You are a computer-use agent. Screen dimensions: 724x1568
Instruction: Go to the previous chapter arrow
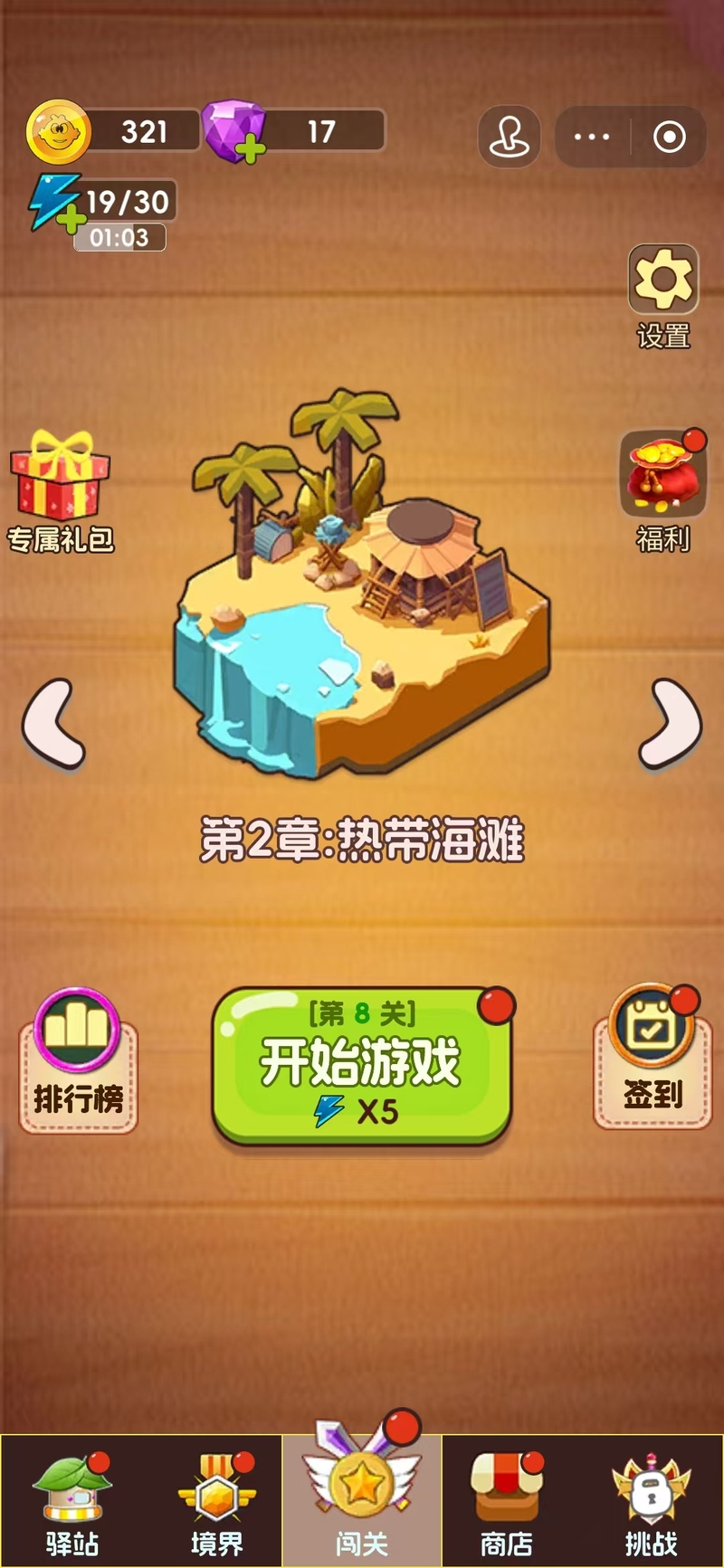click(x=53, y=724)
